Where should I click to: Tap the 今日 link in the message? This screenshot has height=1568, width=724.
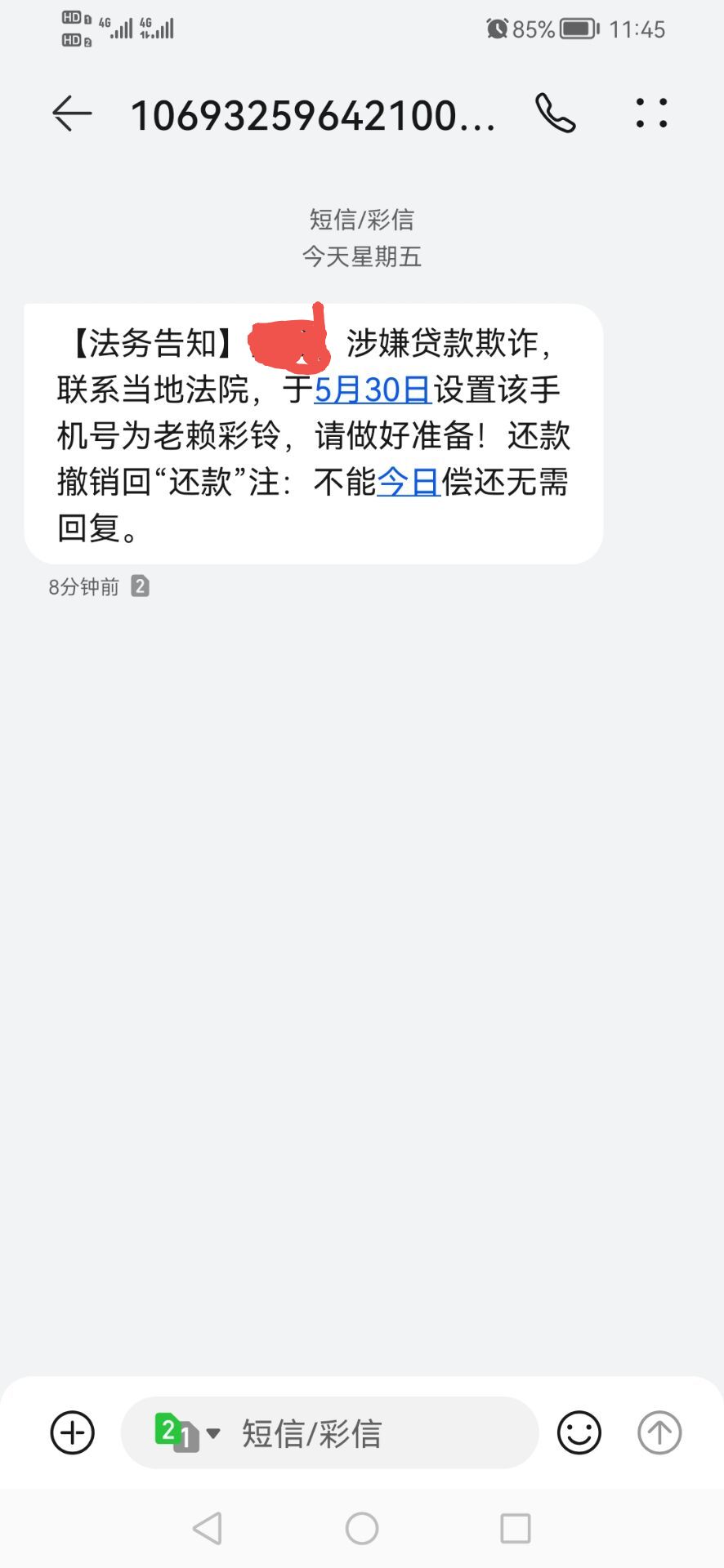tap(409, 482)
